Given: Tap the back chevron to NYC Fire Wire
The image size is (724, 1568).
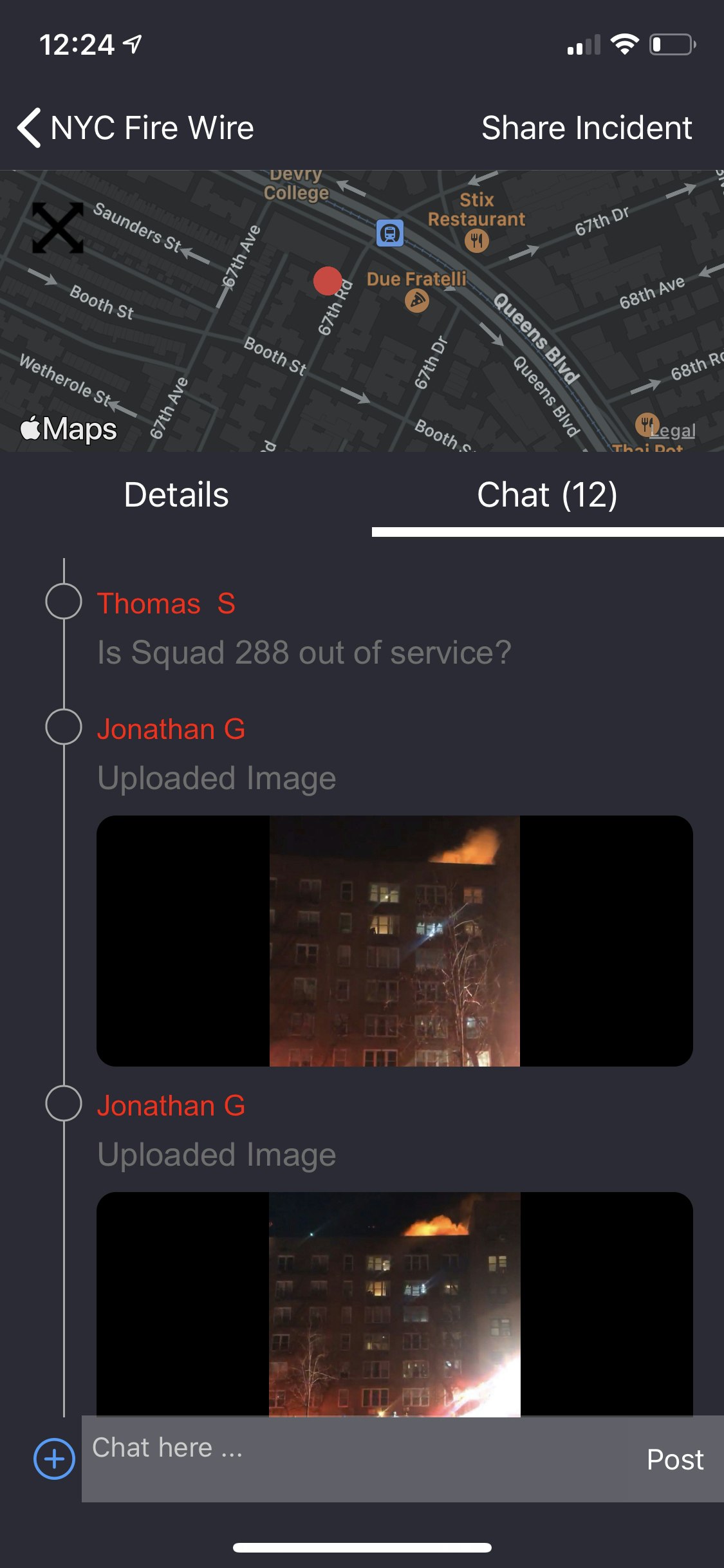Looking at the screenshot, I should coord(29,127).
